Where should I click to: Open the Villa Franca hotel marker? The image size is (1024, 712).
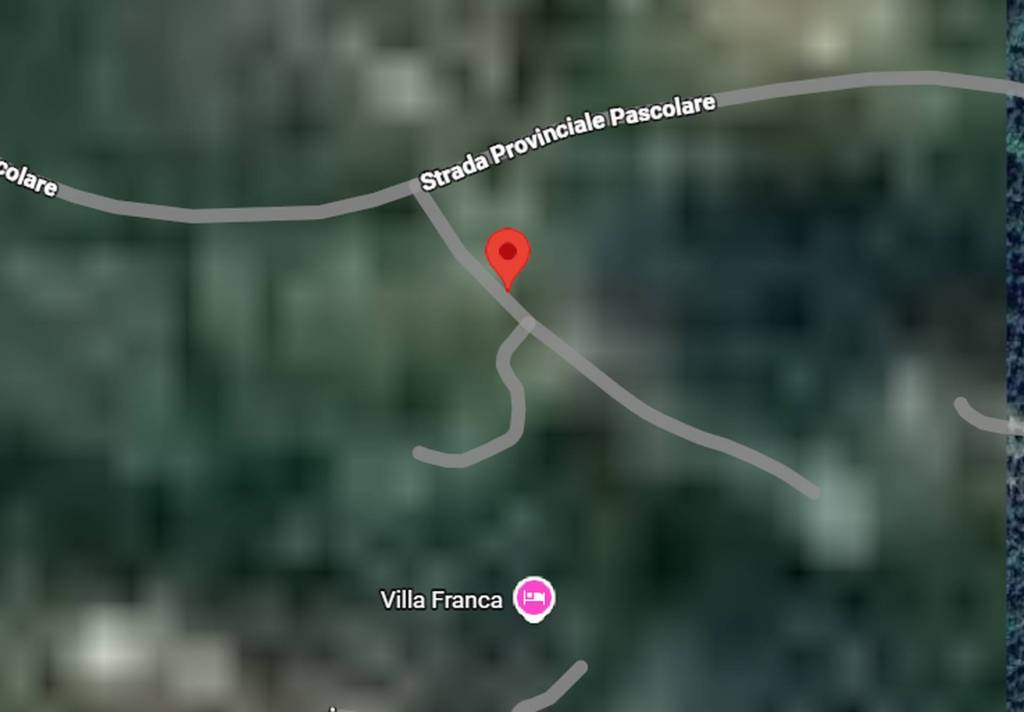[x=534, y=598]
